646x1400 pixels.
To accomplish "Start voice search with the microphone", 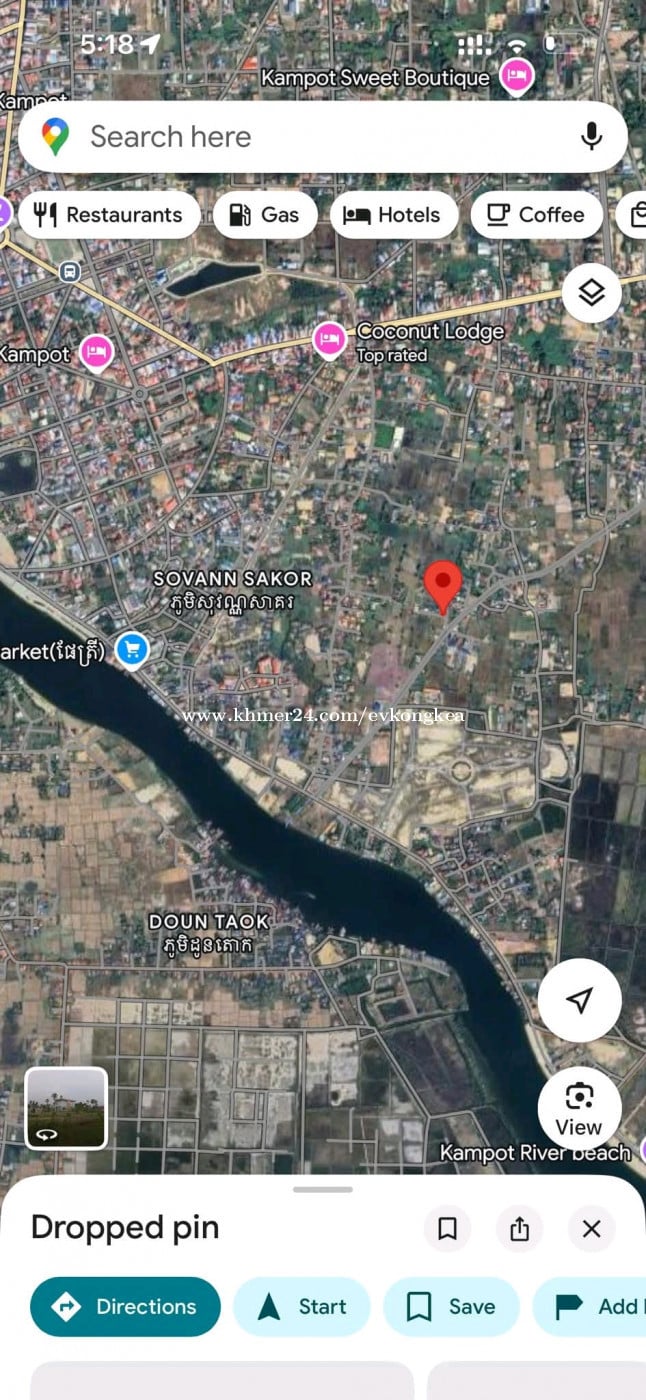I will tap(592, 136).
